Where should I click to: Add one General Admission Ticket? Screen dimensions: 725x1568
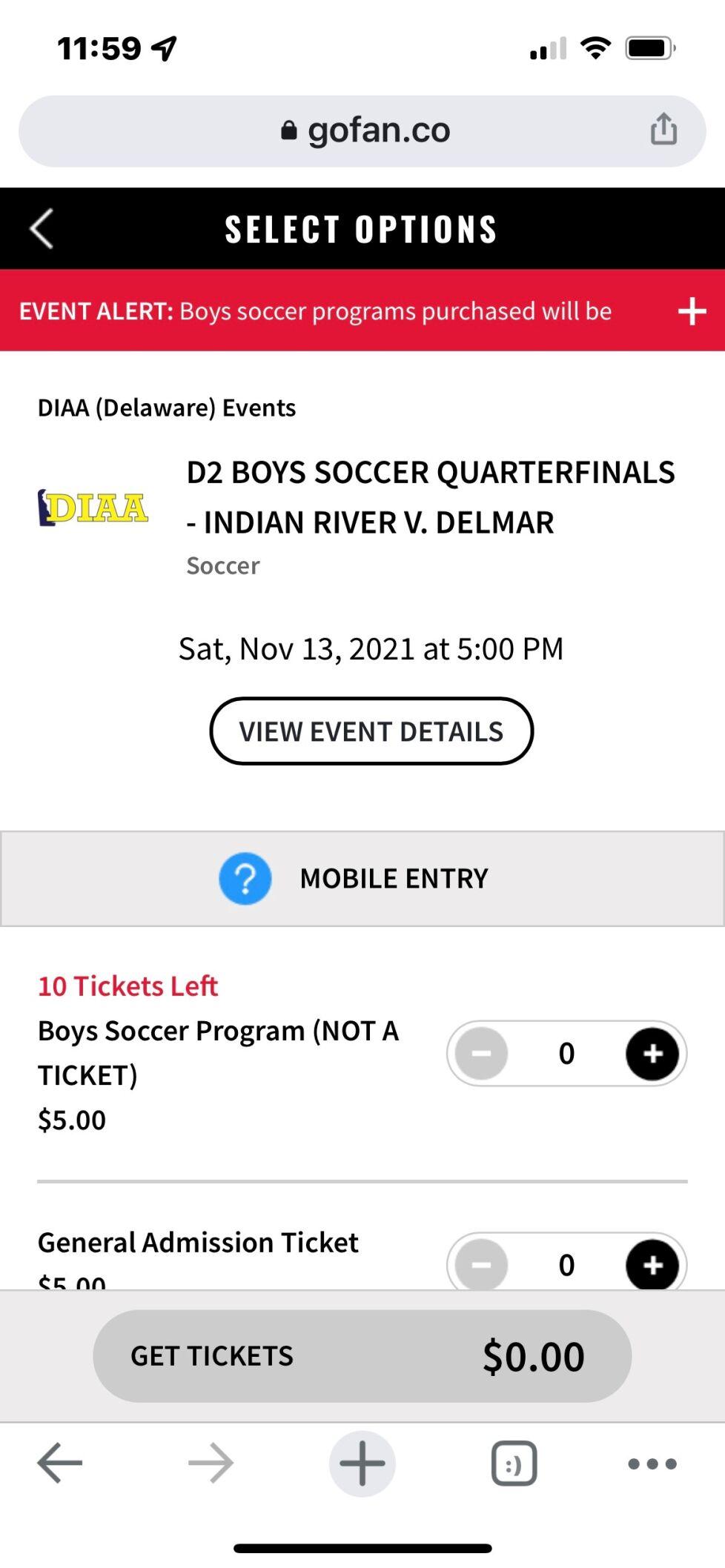coord(652,1264)
